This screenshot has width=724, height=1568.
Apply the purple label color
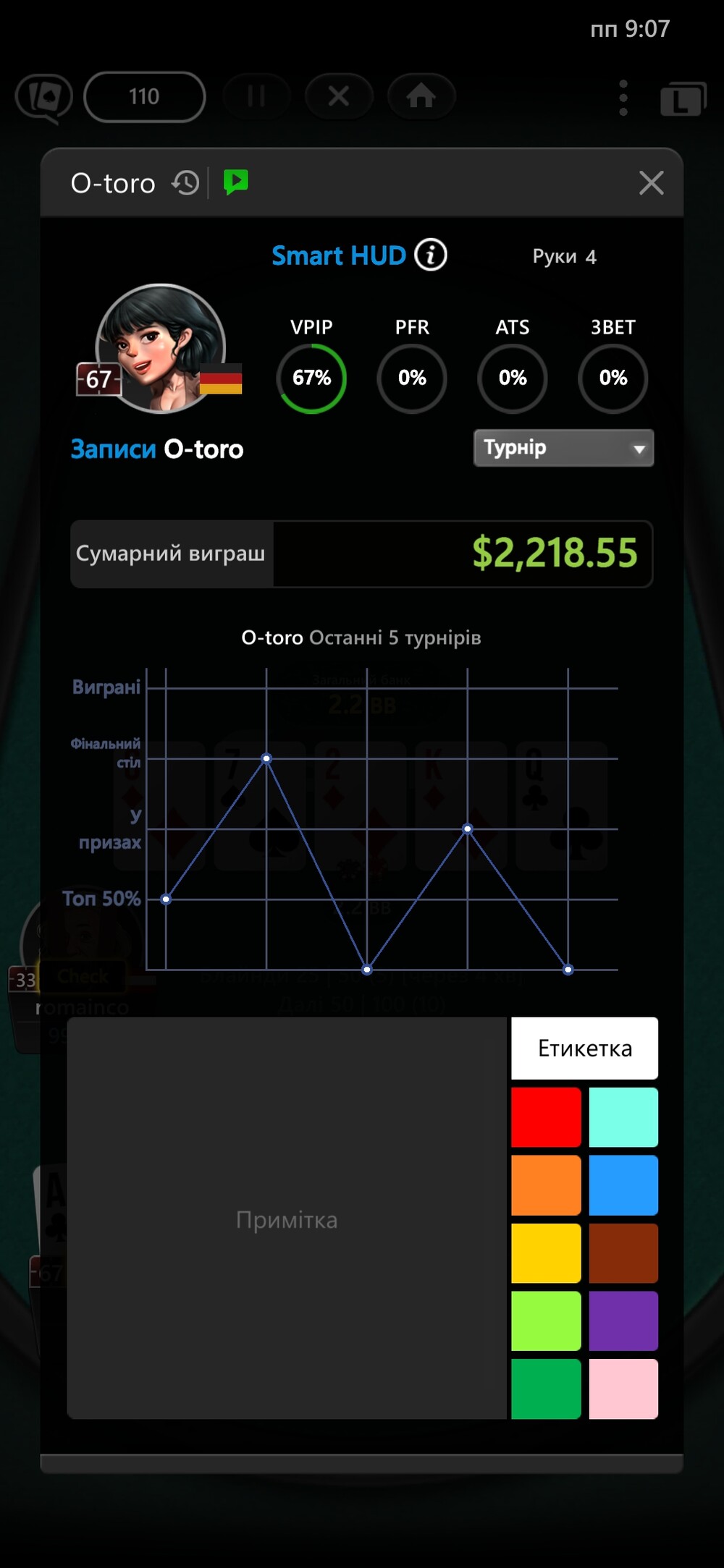pos(623,1321)
